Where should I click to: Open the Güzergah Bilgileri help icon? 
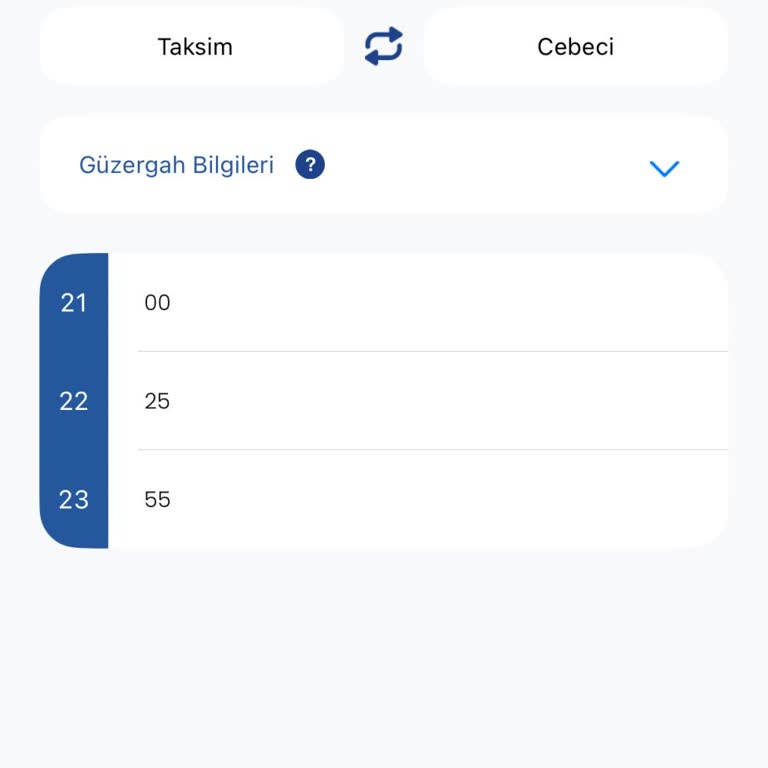click(310, 165)
